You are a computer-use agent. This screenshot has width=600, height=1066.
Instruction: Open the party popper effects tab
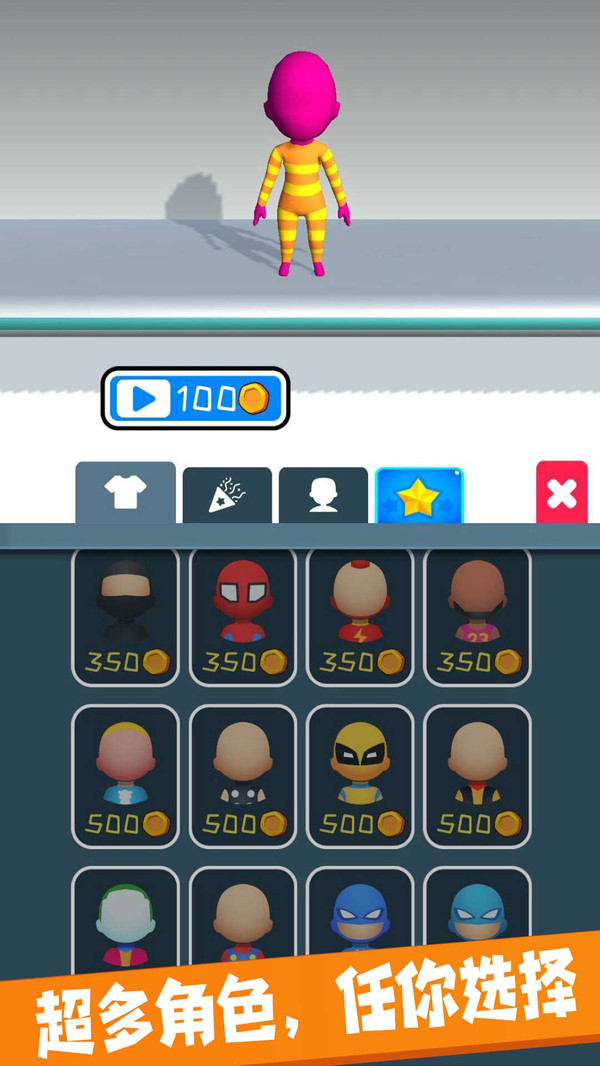coord(227,495)
